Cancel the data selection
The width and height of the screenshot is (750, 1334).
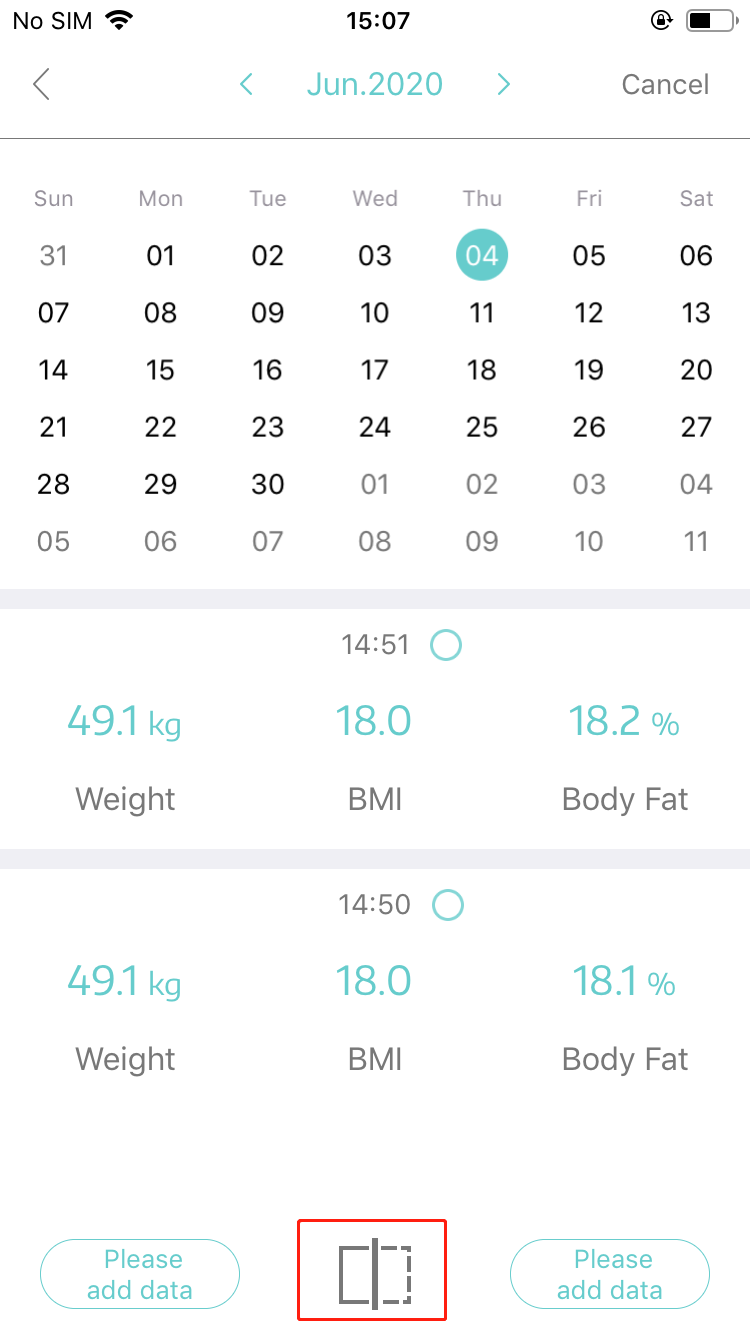[x=665, y=84]
